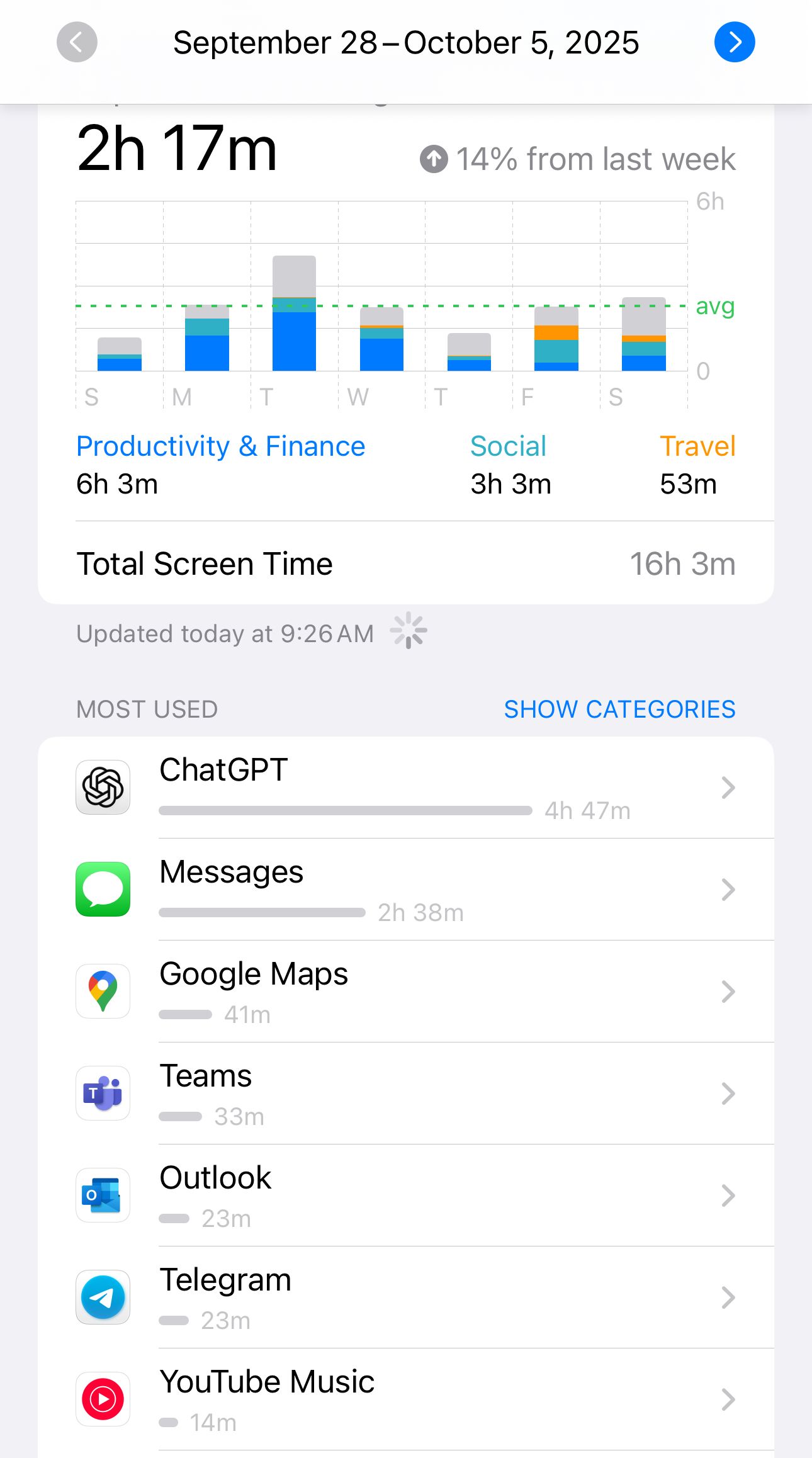812x1458 pixels.
Task: Tap Show Categories link
Action: pyautogui.click(x=619, y=709)
